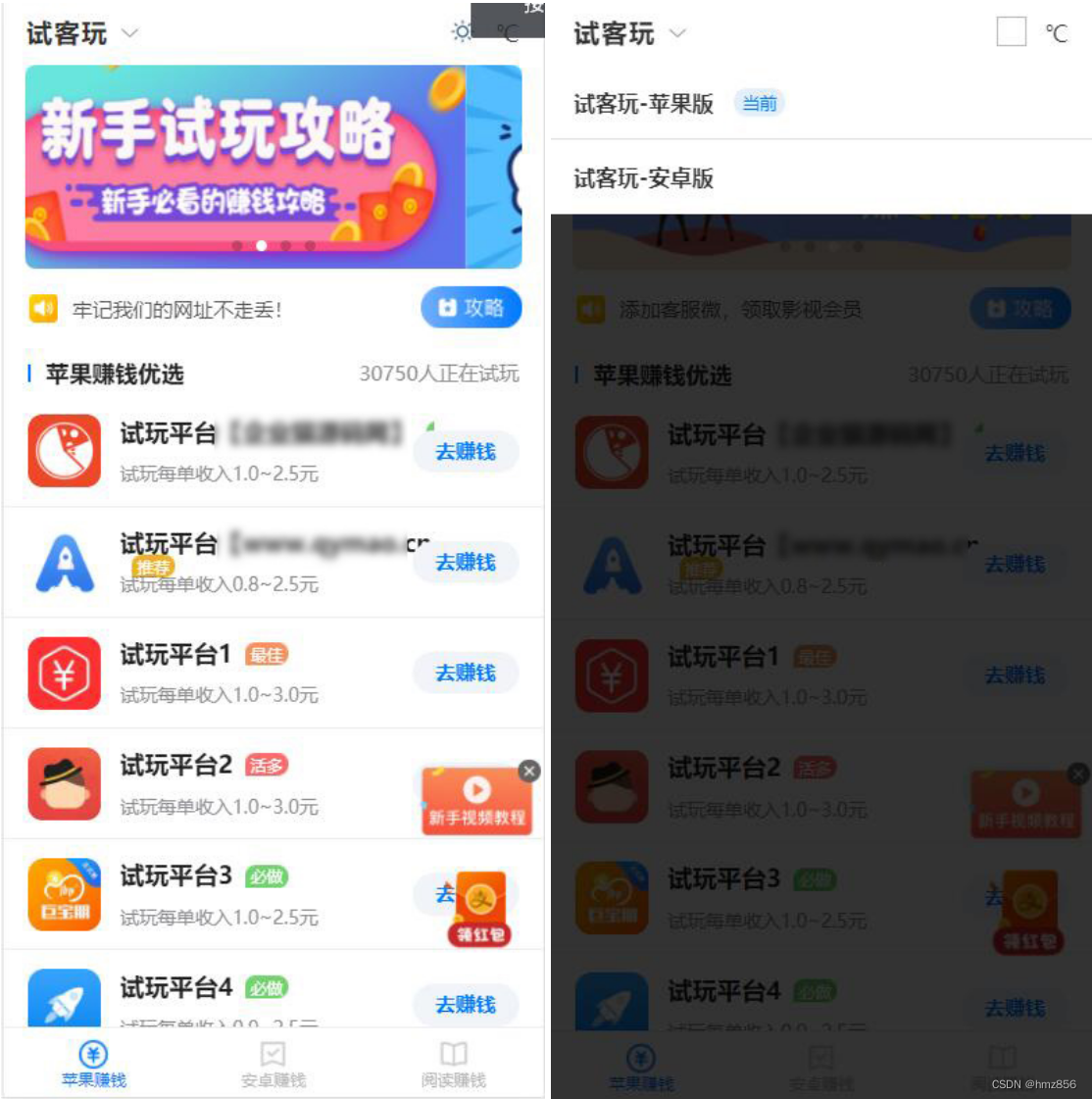This screenshot has height=1099, width=1092.
Task: Tap 去赚钱 for 试玩平台4
Action: coord(465,1004)
